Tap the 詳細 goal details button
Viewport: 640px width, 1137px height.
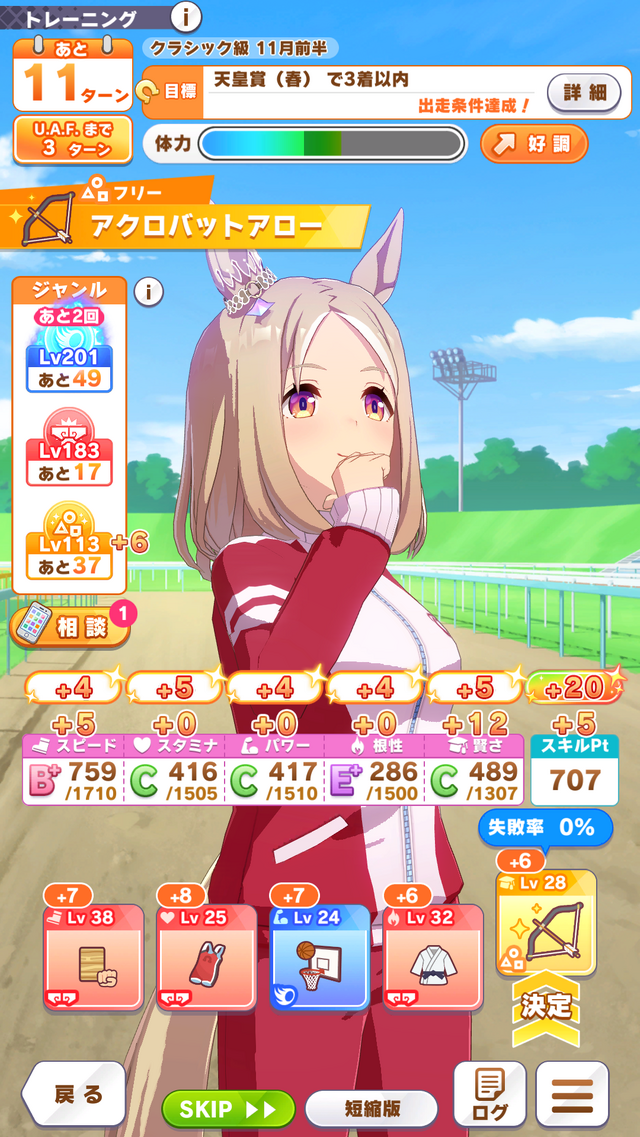[x=584, y=92]
